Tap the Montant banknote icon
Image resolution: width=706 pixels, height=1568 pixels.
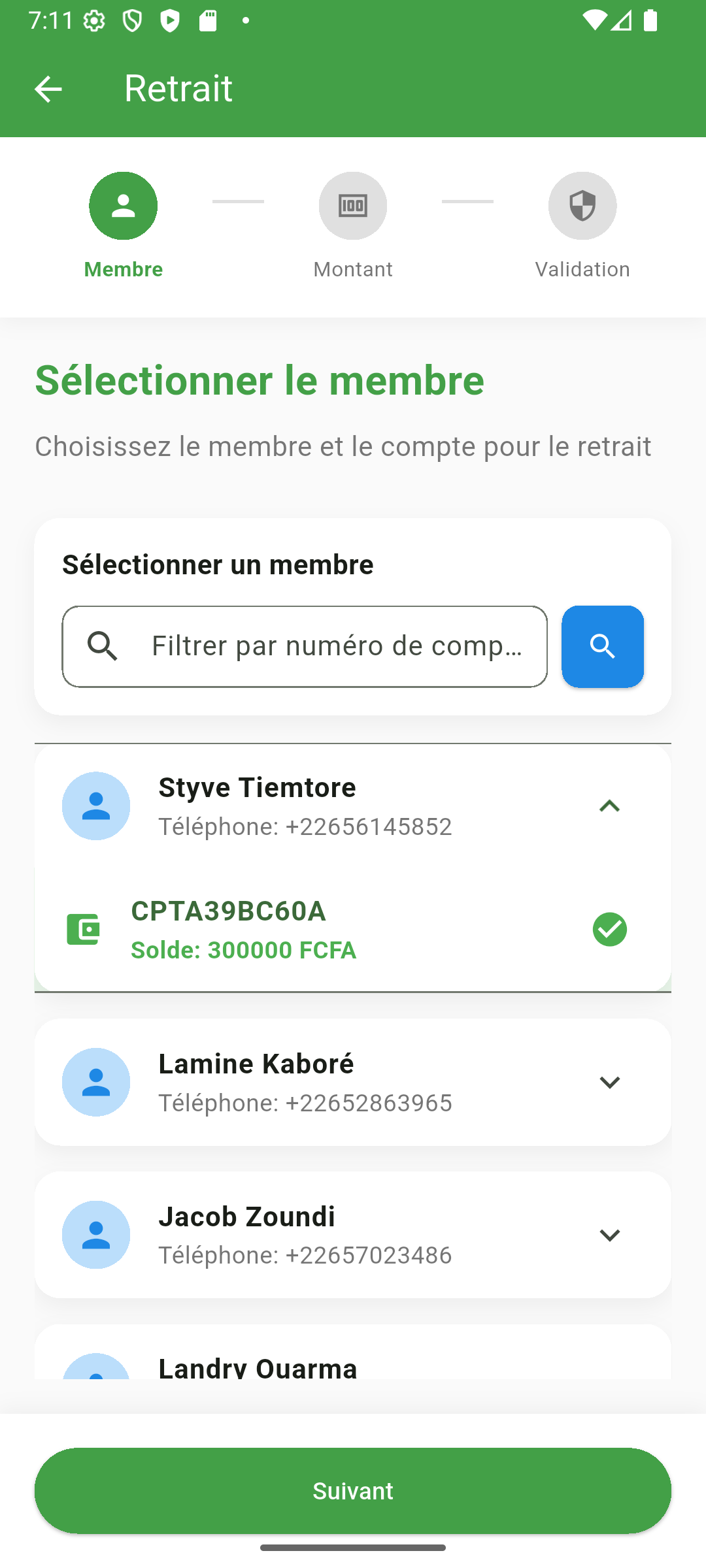tap(353, 206)
